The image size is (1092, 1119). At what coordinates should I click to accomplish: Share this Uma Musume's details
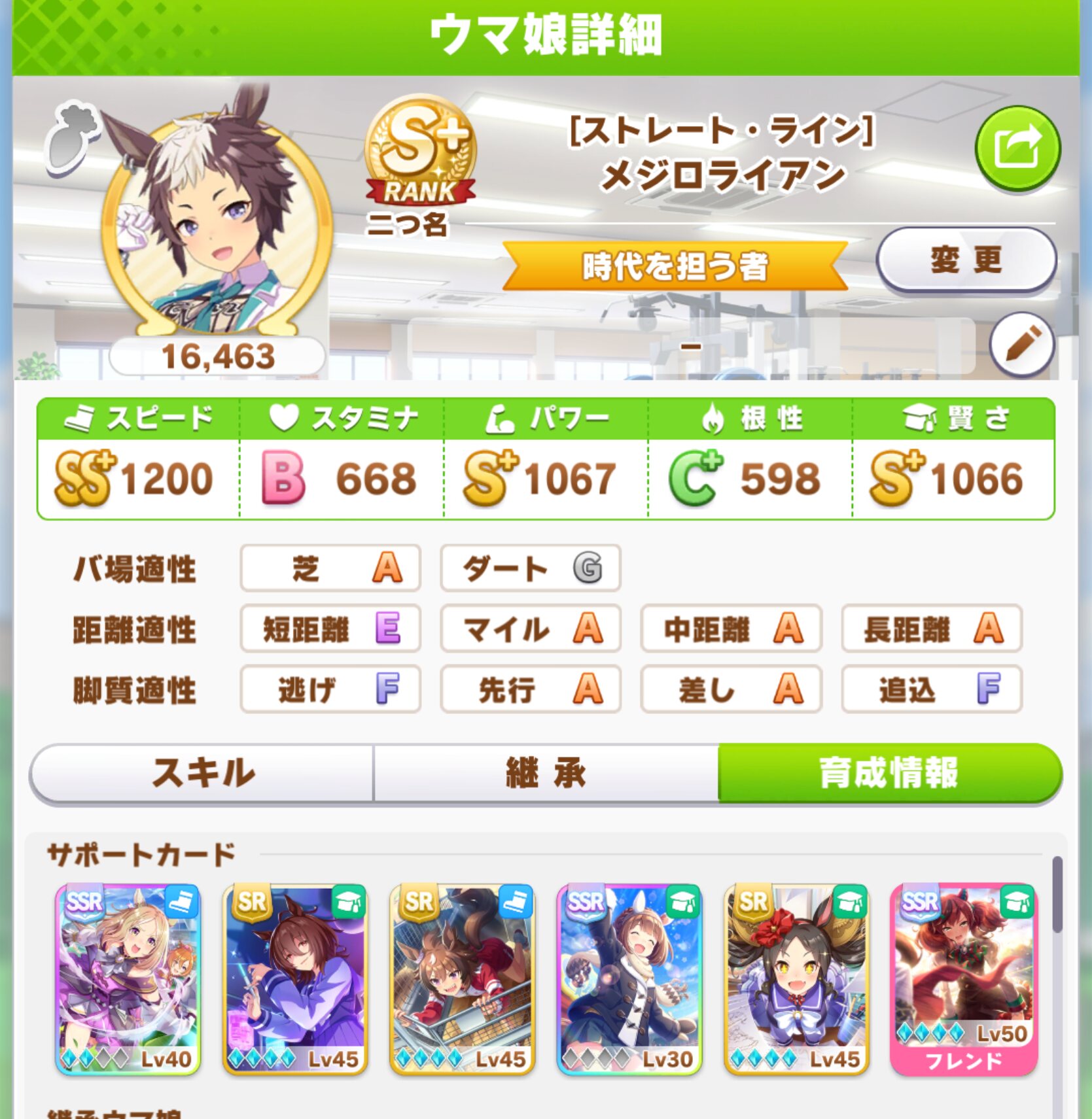tap(1017, 148)
